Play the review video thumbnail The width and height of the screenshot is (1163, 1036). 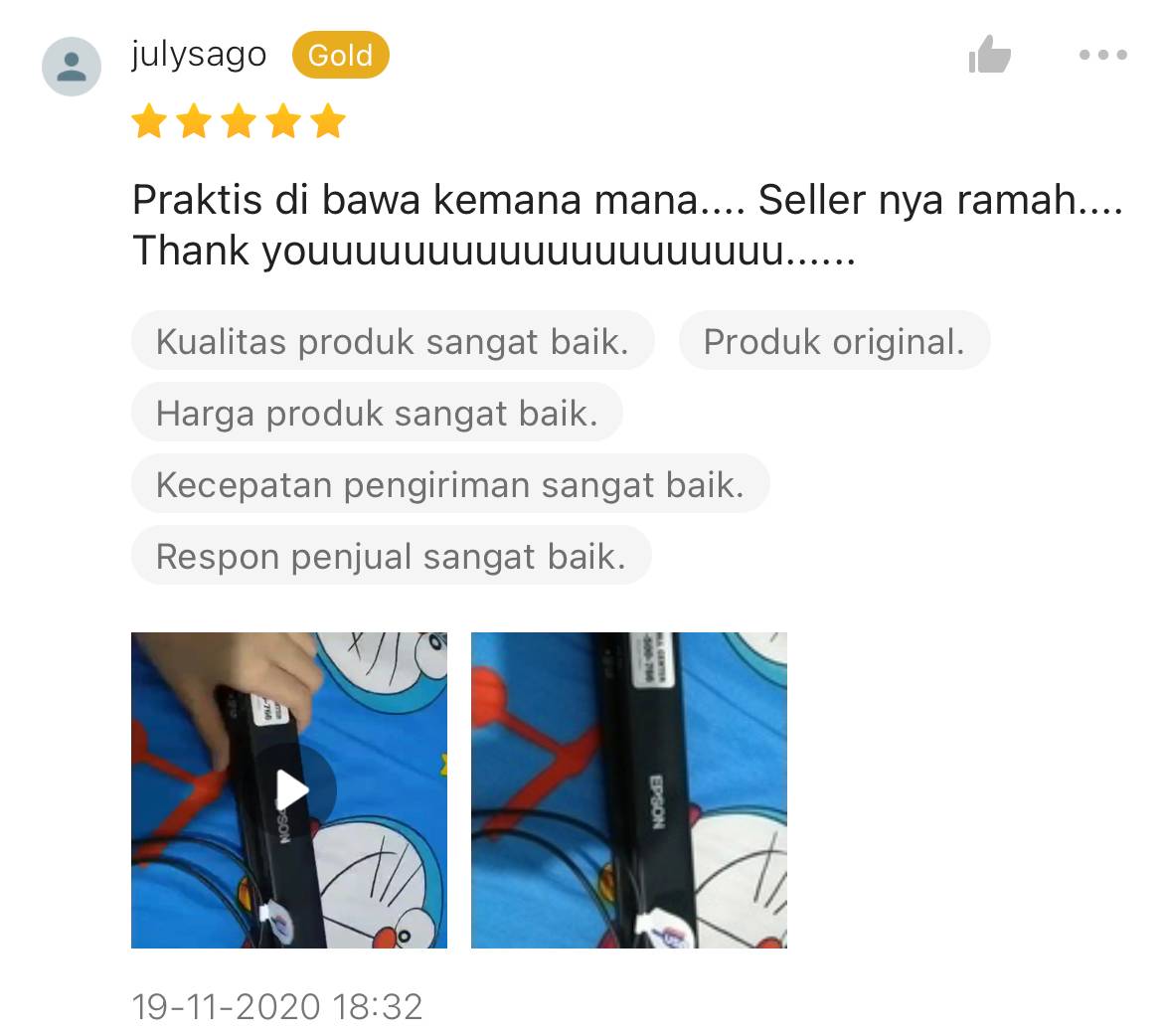pyautogui.click(x=290, y=790)
